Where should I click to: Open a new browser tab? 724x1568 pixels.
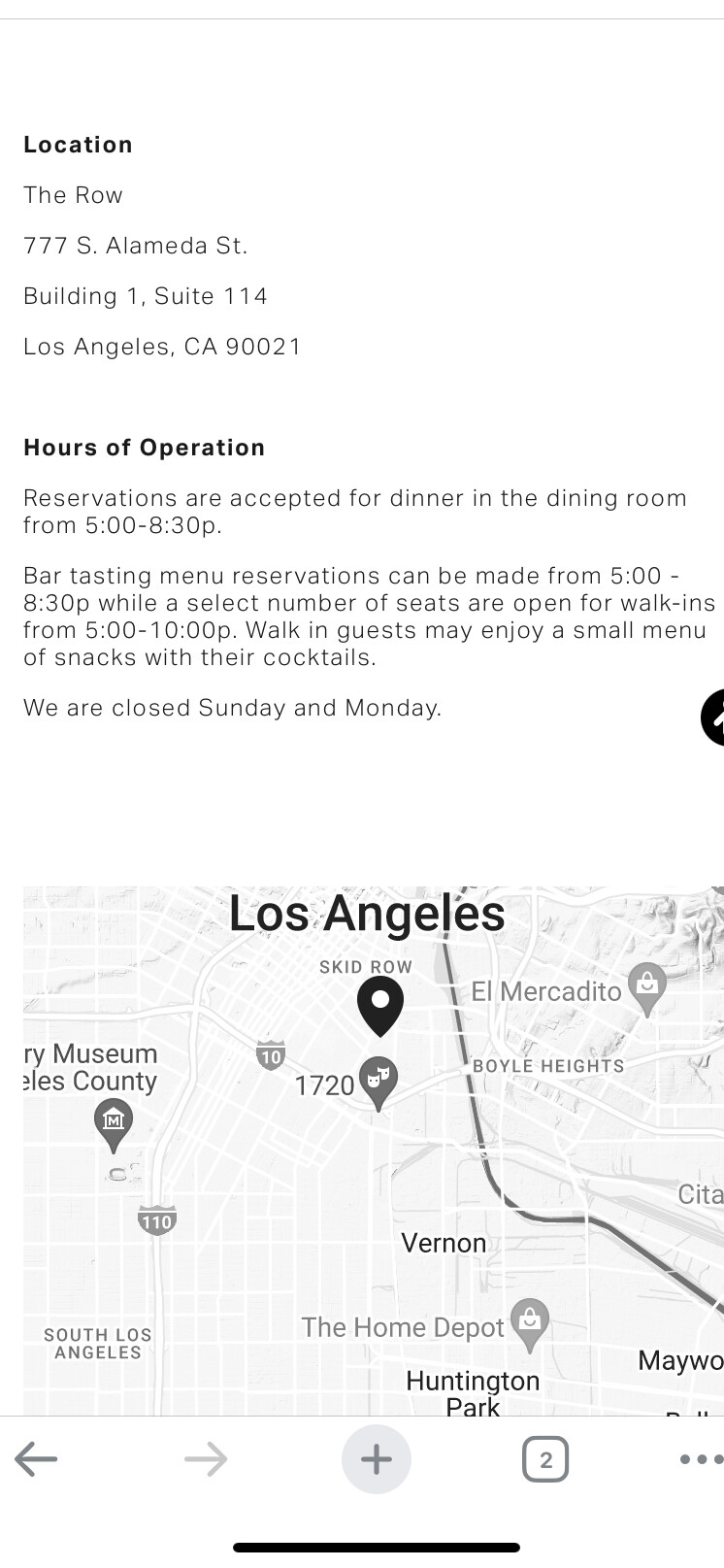click(376, 1458)
